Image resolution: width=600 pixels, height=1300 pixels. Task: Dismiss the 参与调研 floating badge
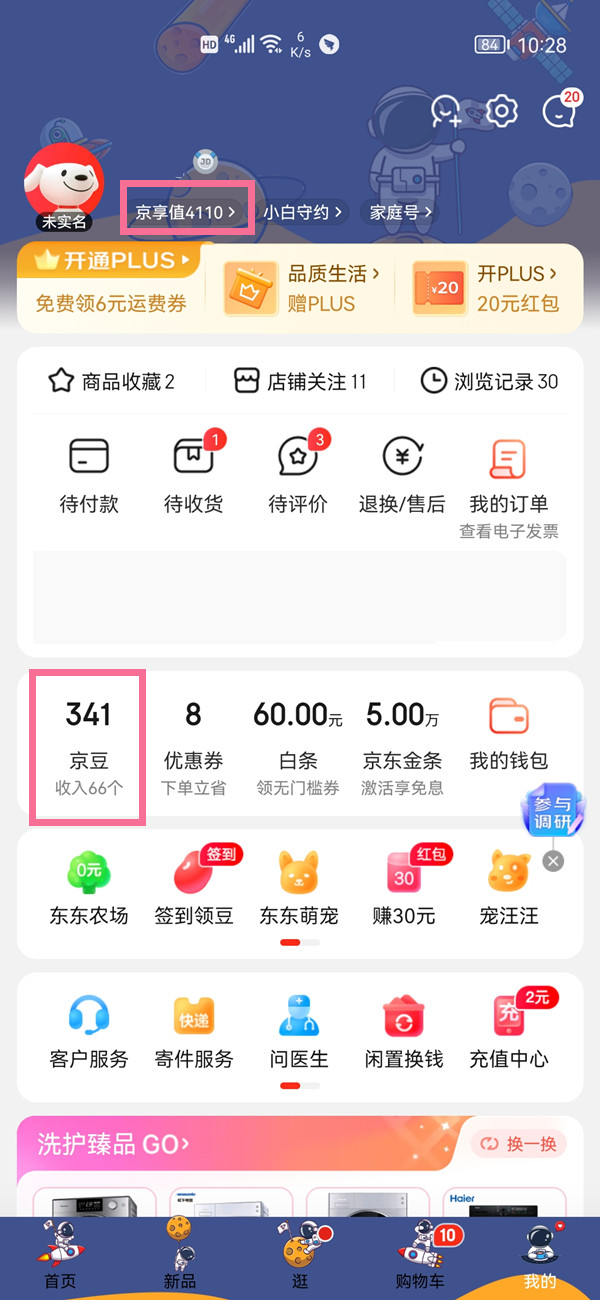tap(553, 861)
